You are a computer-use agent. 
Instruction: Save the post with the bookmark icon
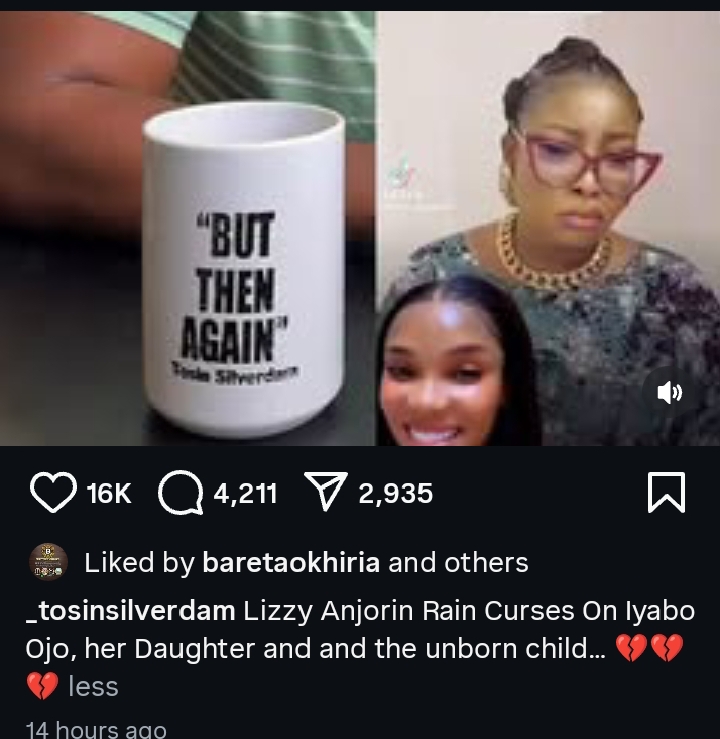click(666, 493)
